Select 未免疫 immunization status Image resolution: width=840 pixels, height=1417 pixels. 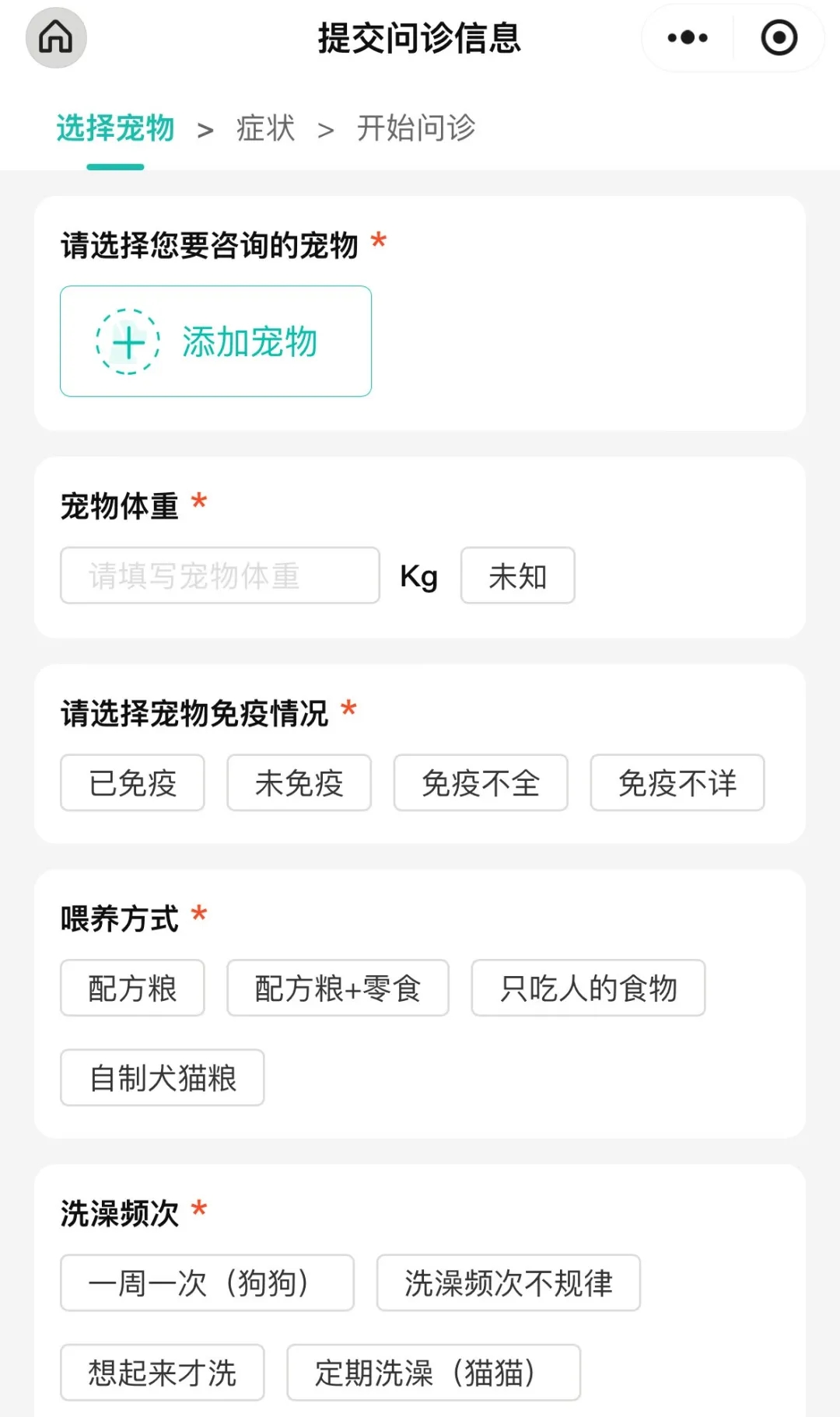pyautogui.click(x=299, y=783)
